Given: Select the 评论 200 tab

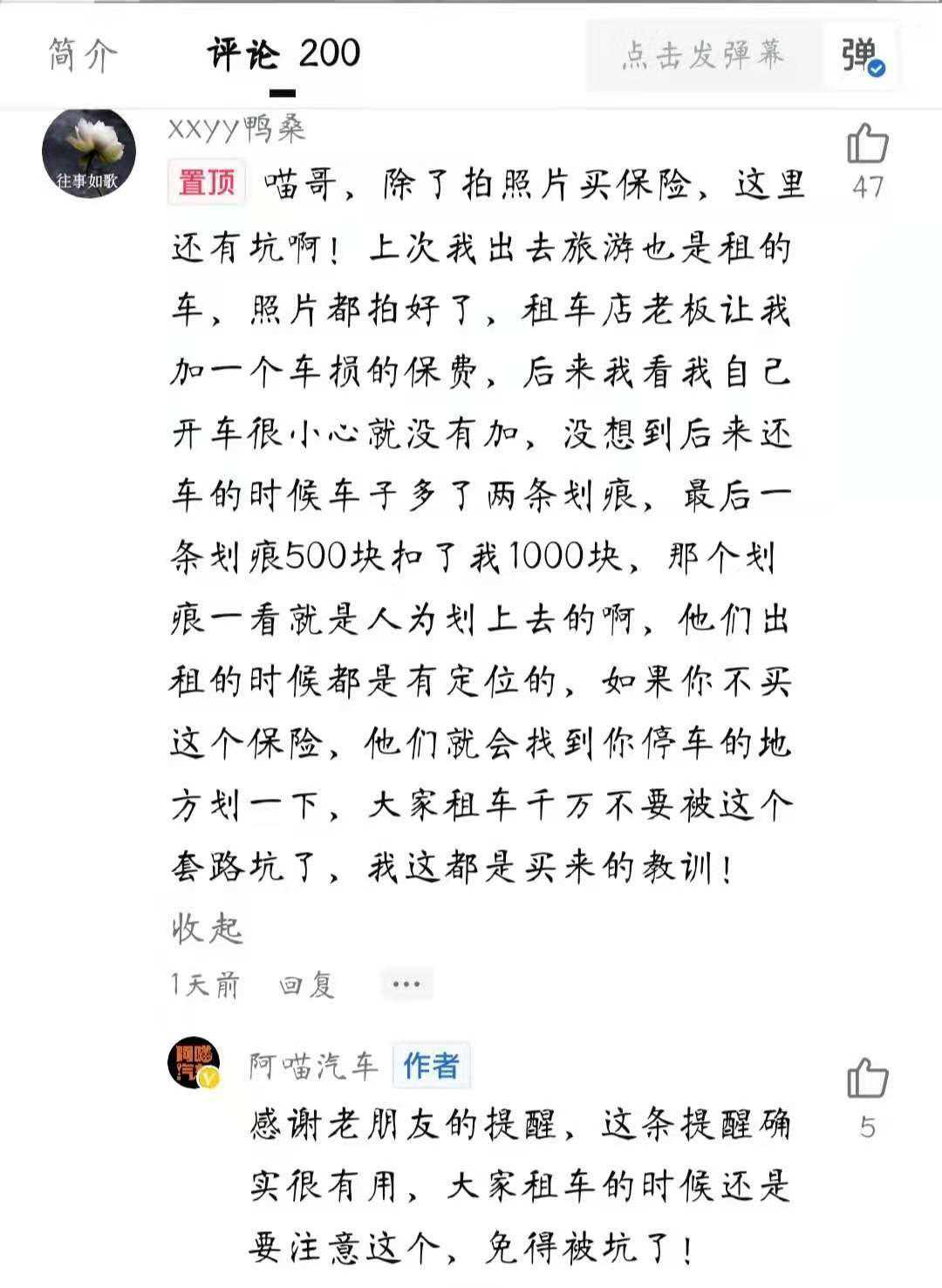Looking at the screenshot, I should coord(283,55).
